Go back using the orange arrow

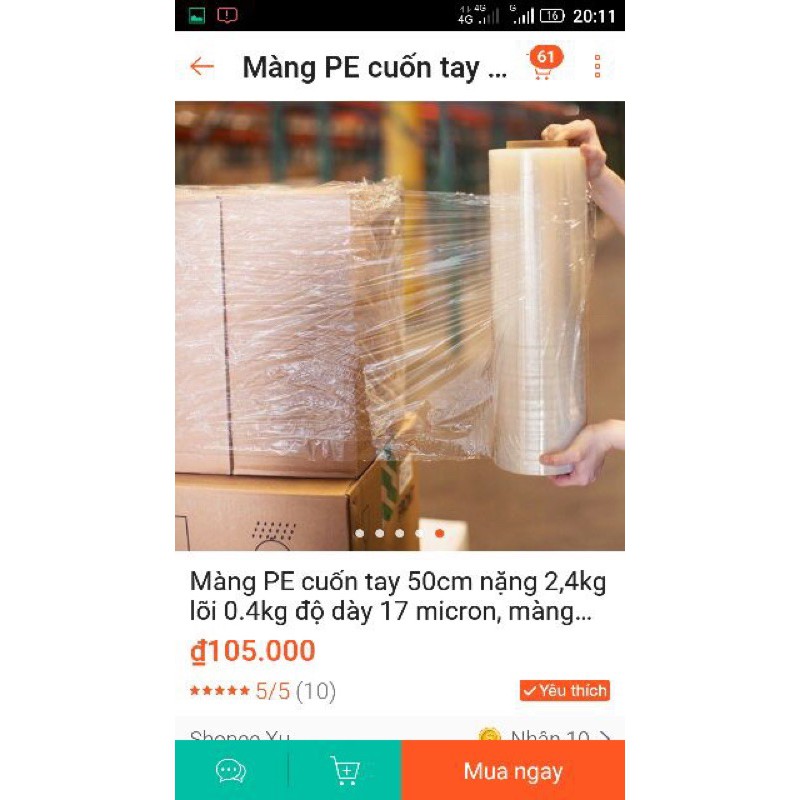tap(202, 67)
